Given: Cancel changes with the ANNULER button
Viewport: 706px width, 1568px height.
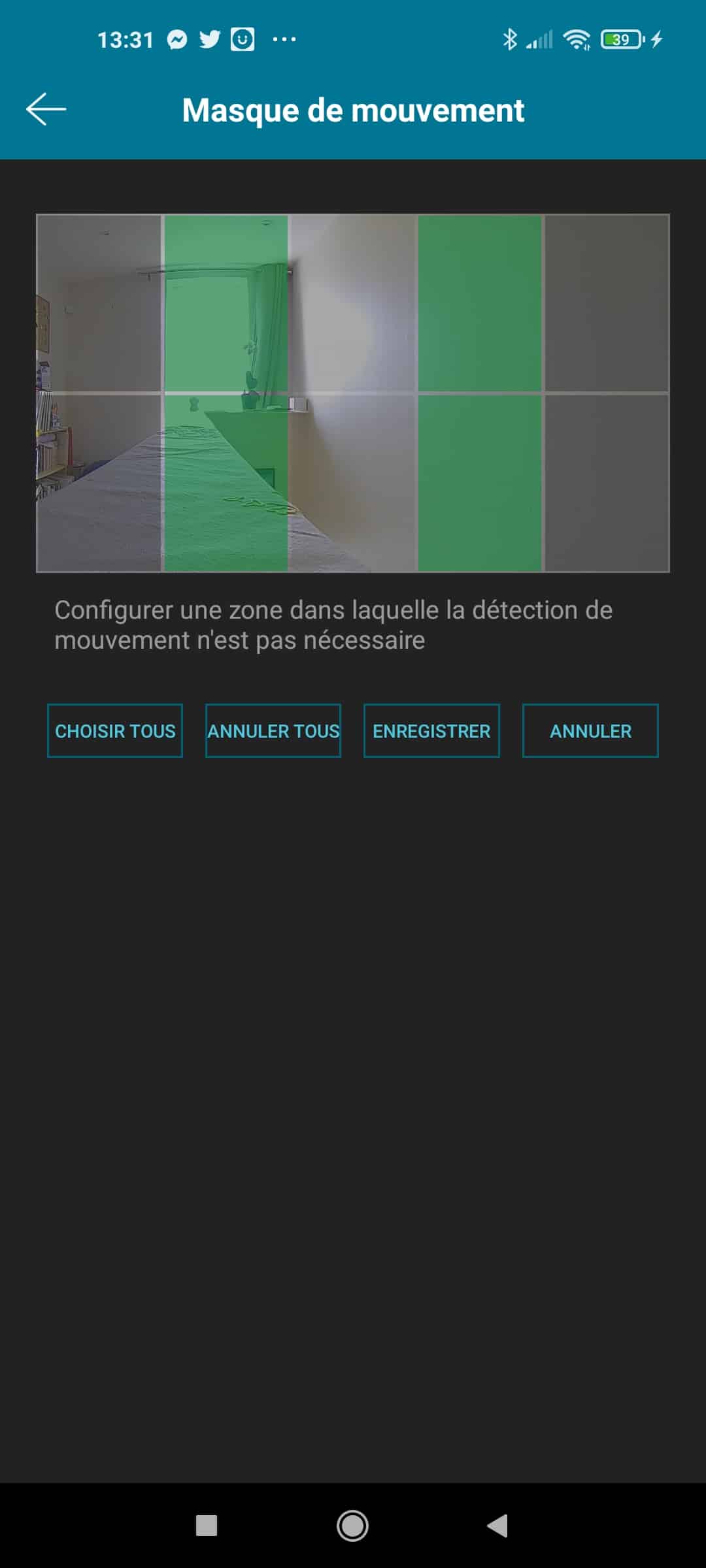Looking at the screenshot, I should coord(590,730).
